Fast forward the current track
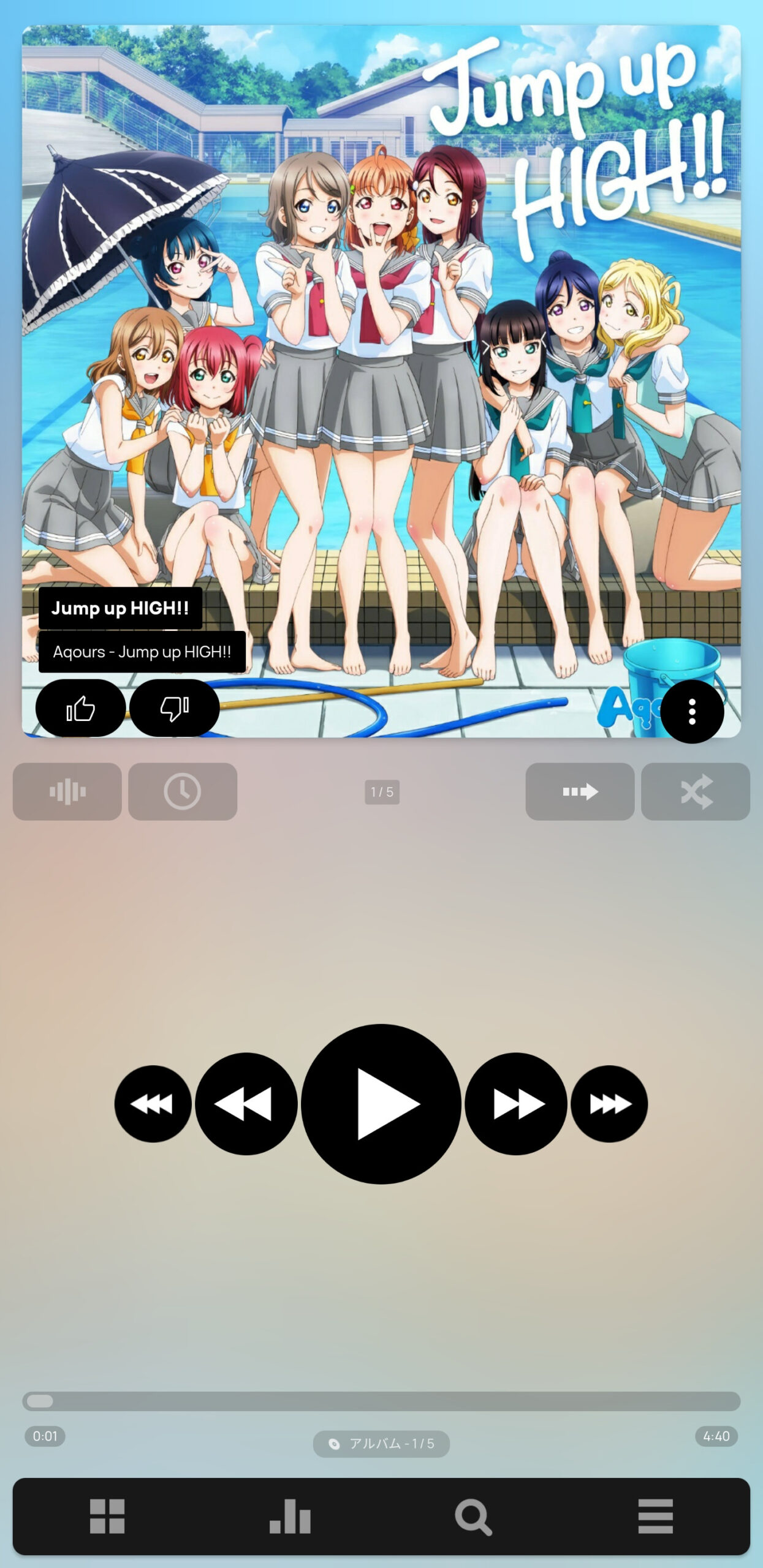The height and width of the screenshot is (1568, 763). coord(516,1104)
